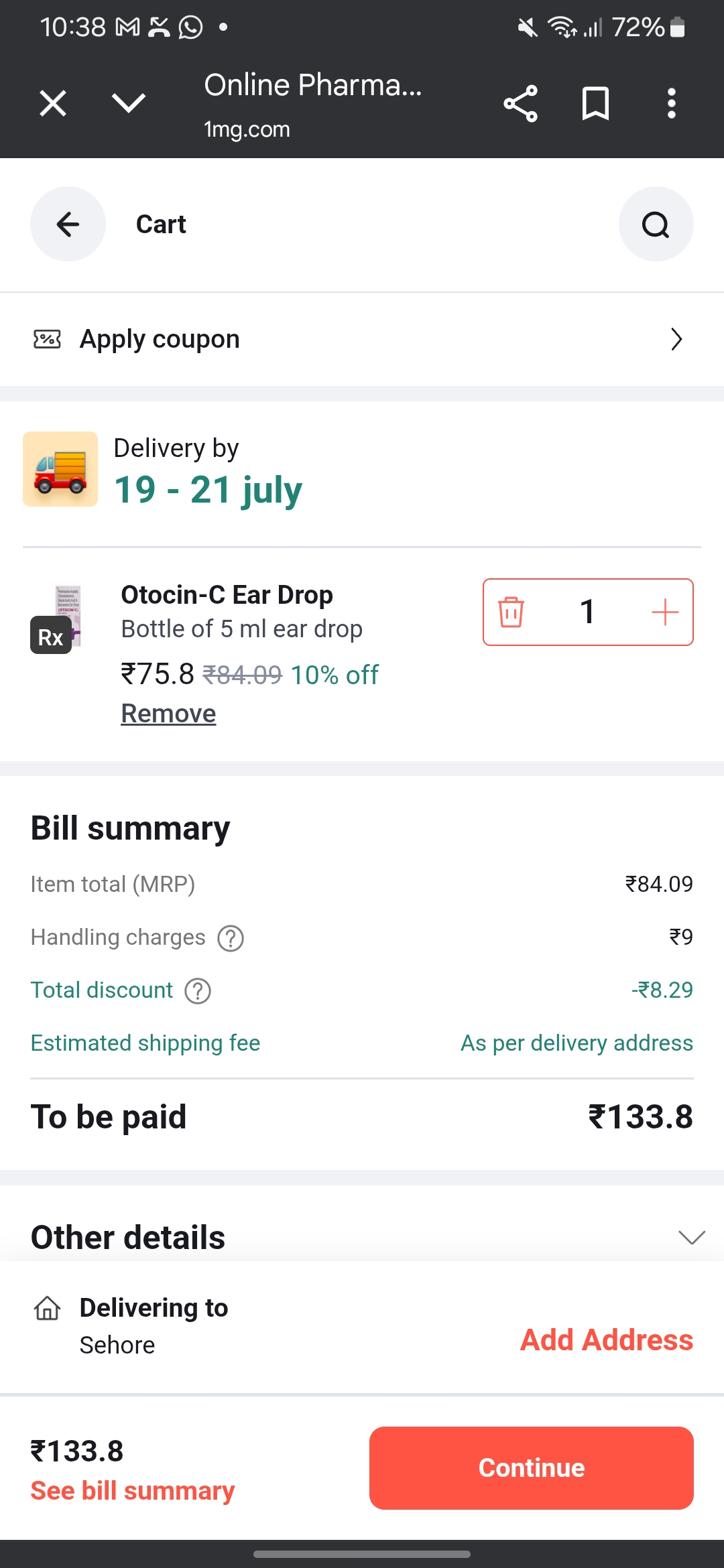Open See bill summary link
This screenshot has width=724, height=1568.
tap(133, 1491)
